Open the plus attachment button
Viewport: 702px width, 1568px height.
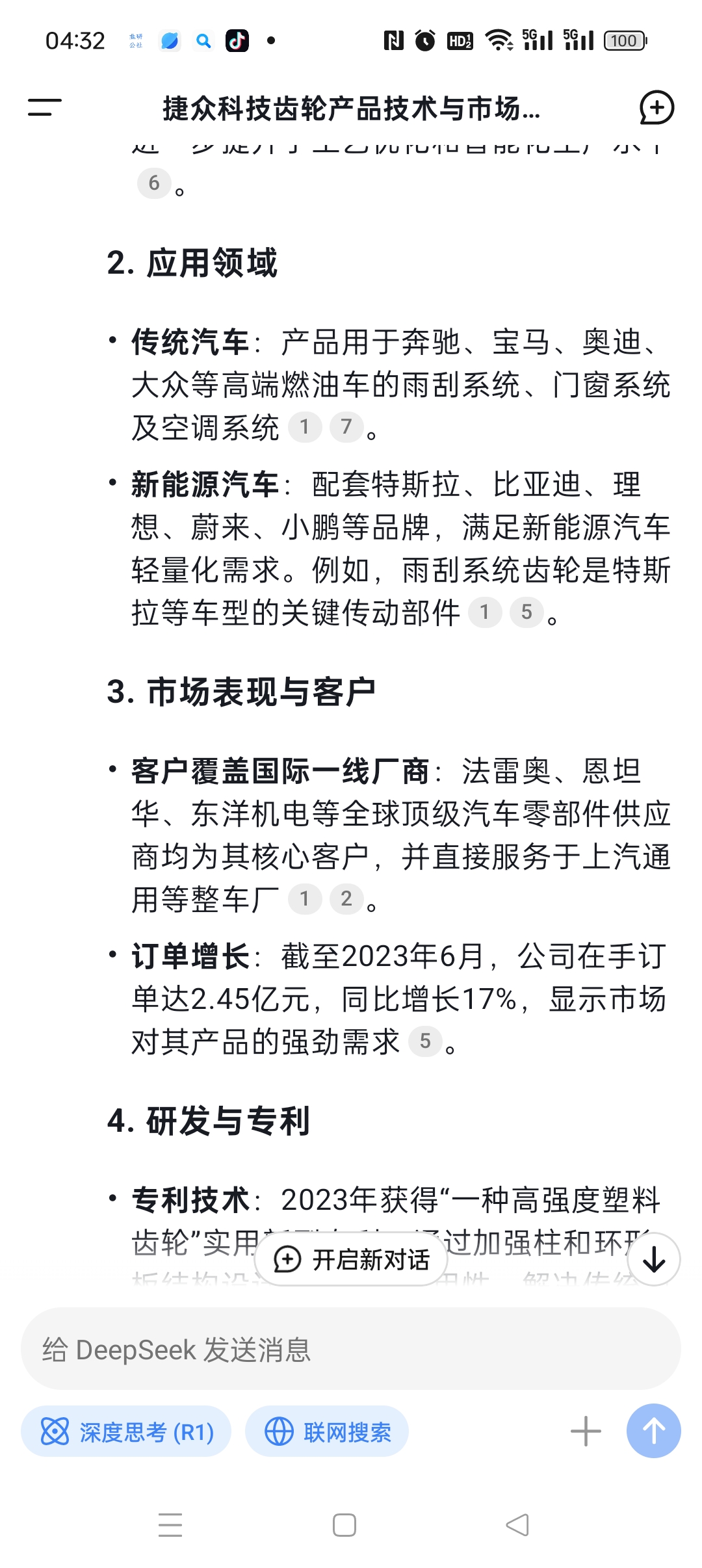(586, 1432)
